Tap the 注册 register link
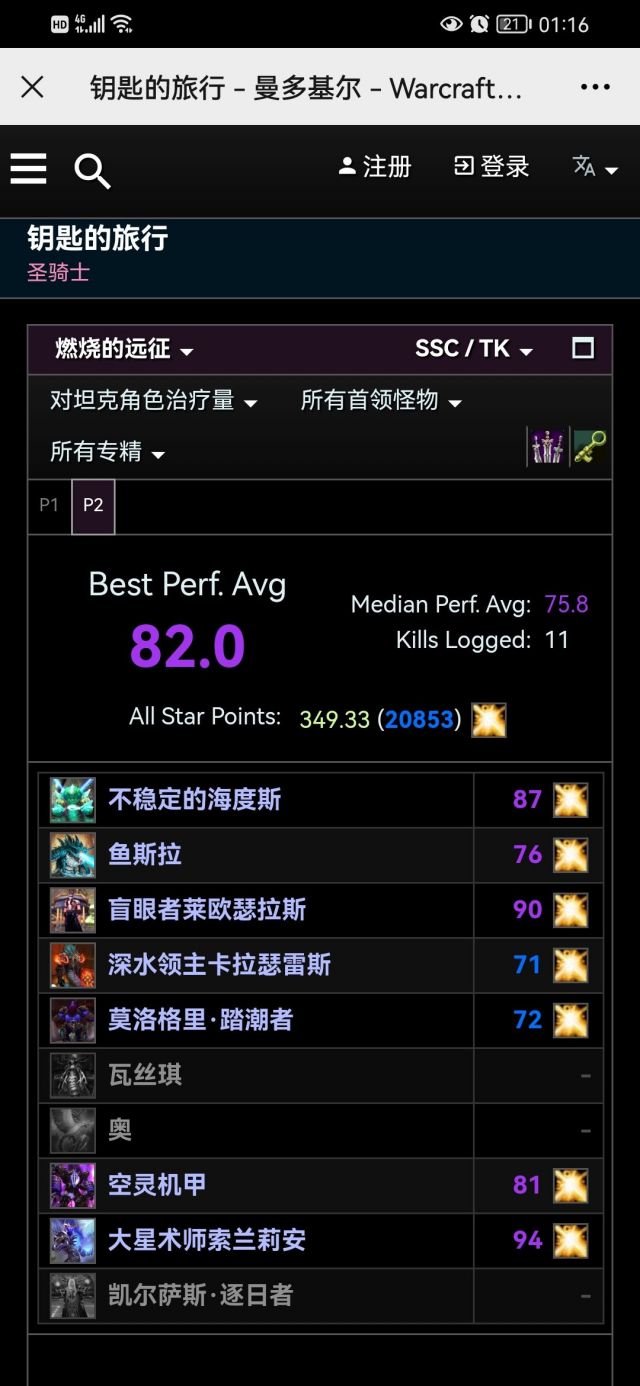The height and width of the screenshot is (1386, 640). coord(375,166)
